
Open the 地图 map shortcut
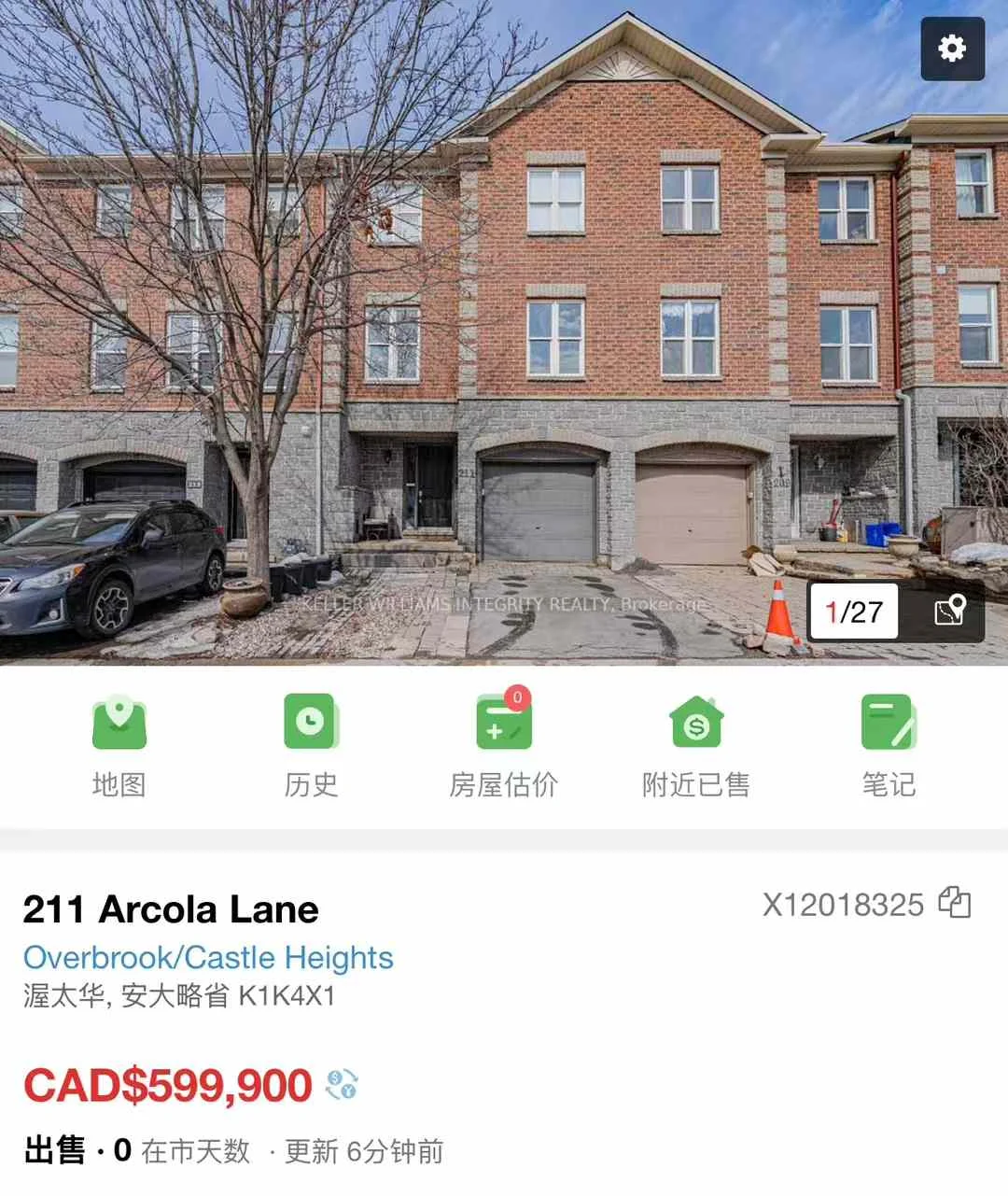pos(119,745)
